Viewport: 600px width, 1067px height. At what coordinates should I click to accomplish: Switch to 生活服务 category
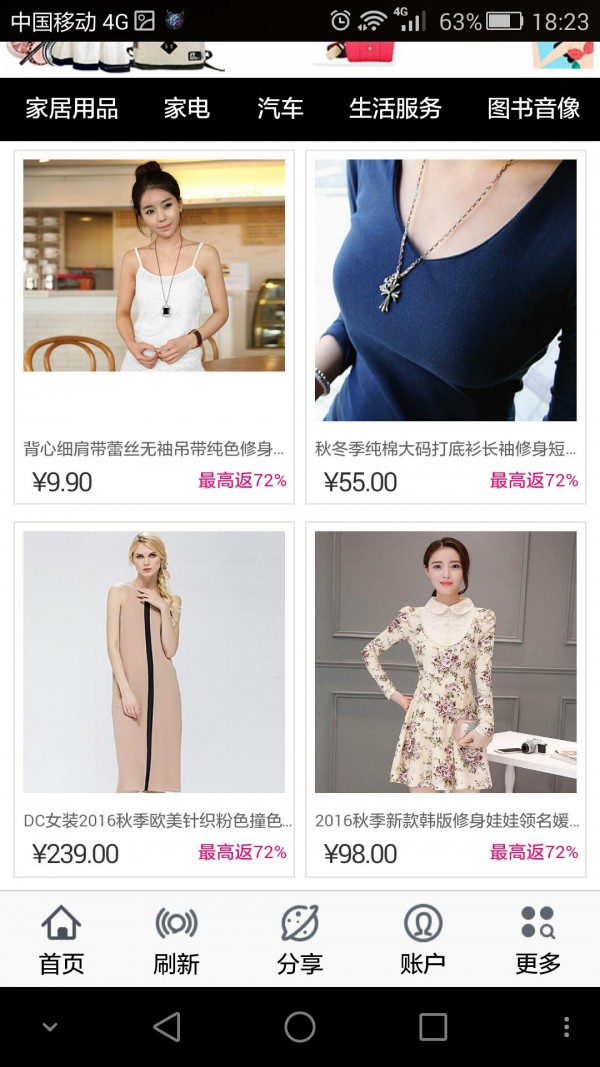[x=395, y=109]
